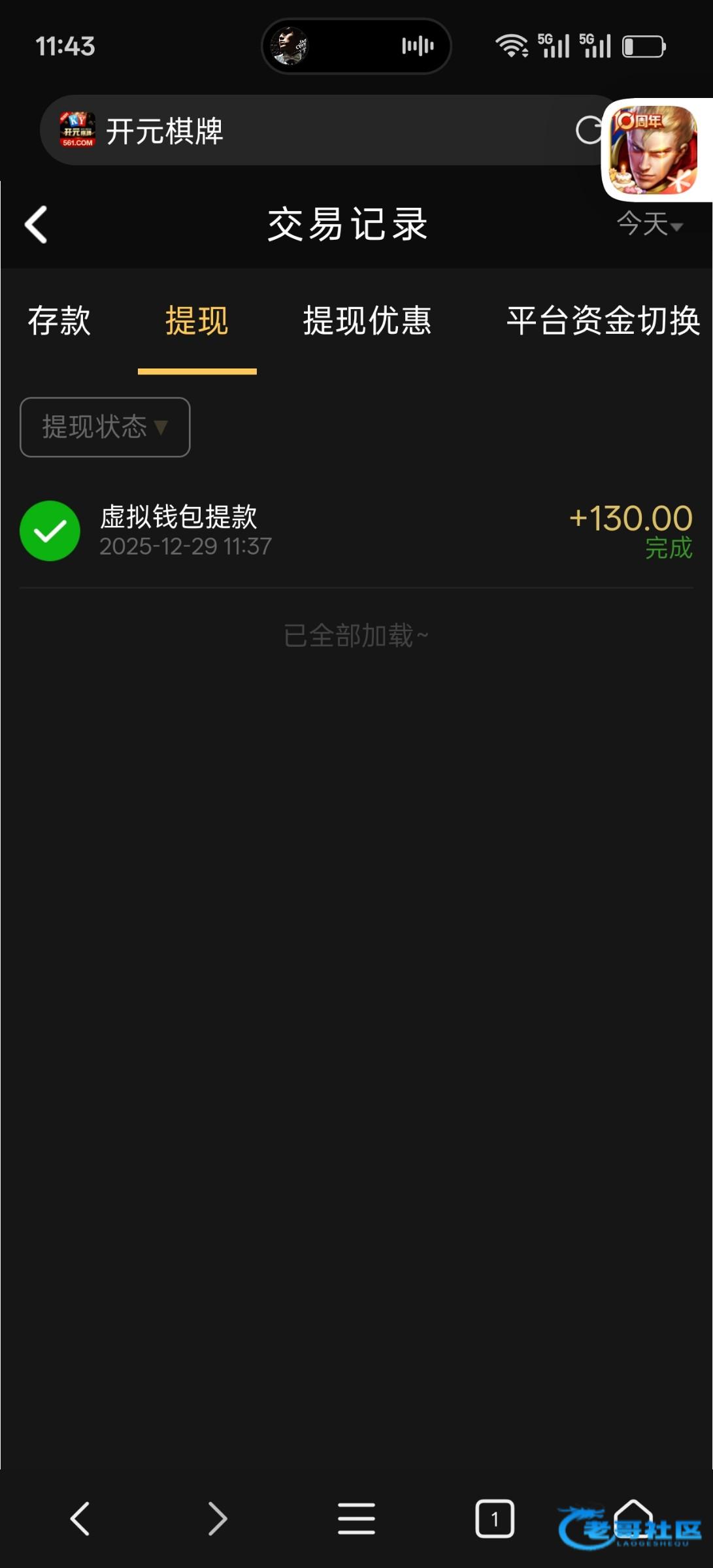The width and height of the screenshot is (713, 1568).
Task: Reload the page with refresh icon
Action: pyautogui.click(x=588, y=131)
